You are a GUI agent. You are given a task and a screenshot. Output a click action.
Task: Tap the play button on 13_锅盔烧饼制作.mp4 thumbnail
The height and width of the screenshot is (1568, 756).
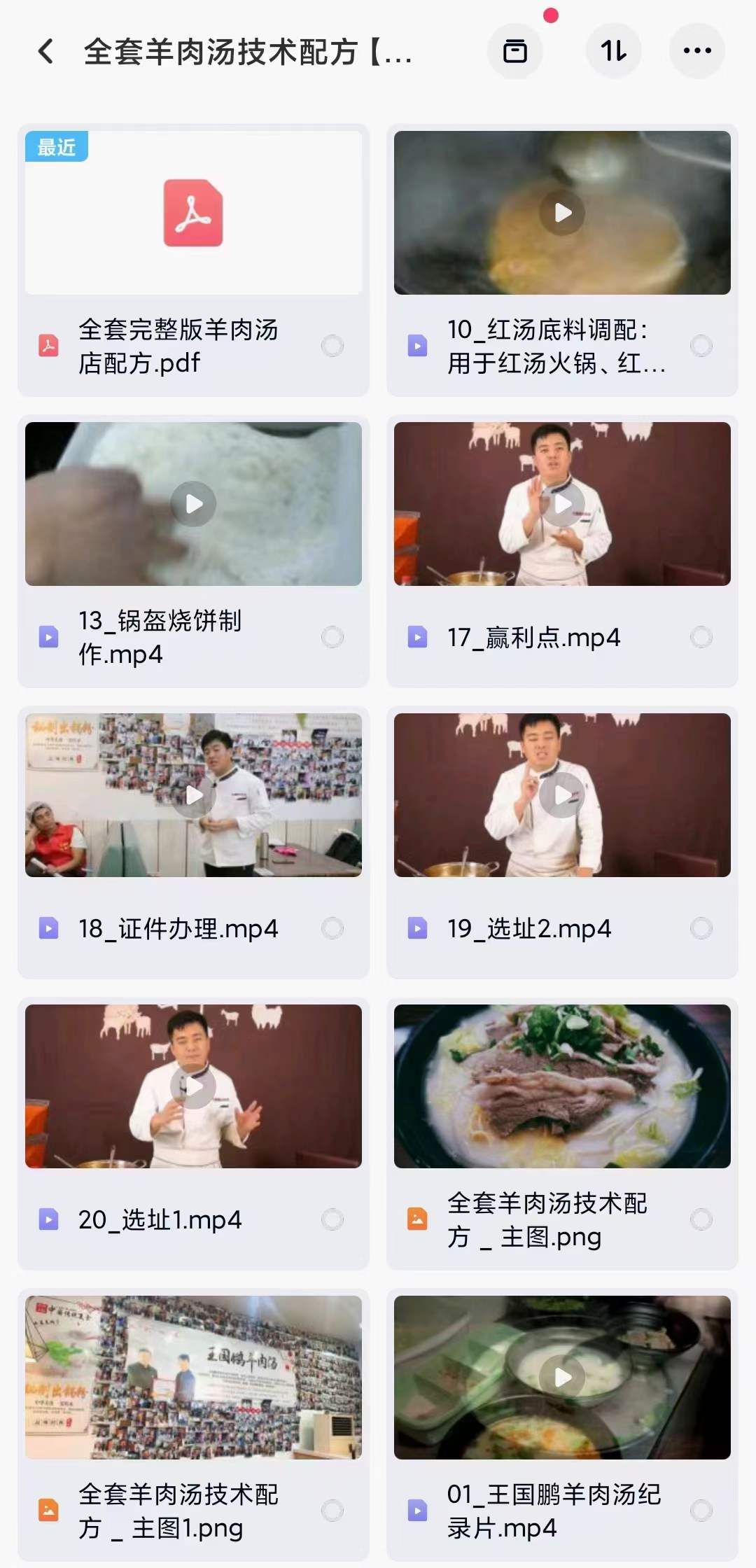193,503
